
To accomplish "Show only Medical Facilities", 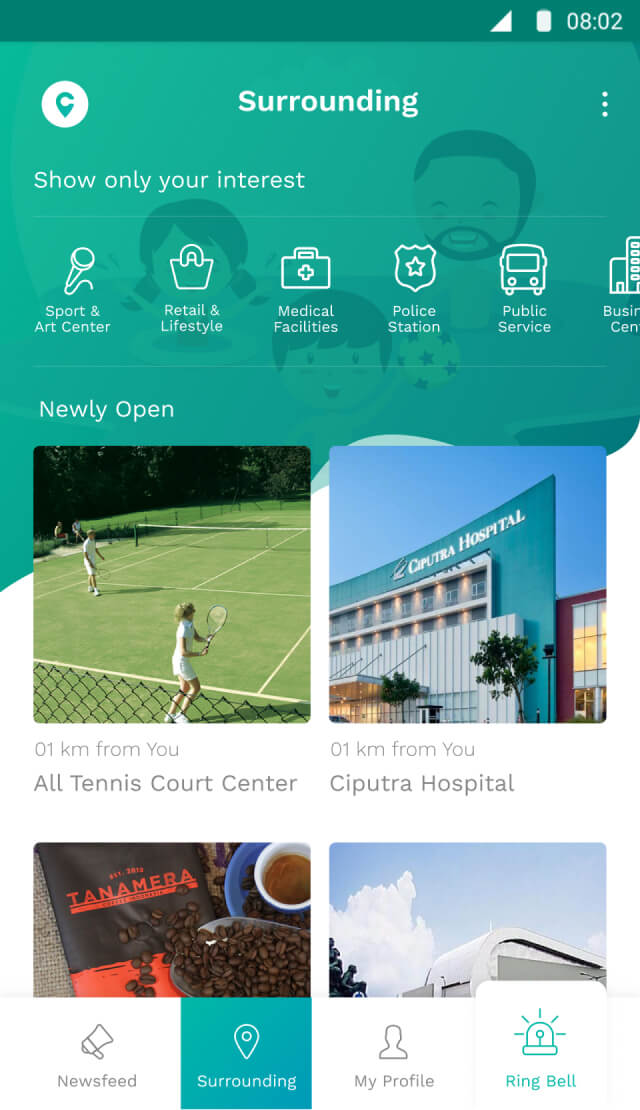I will pyautogui.click(x=306, y=288).
